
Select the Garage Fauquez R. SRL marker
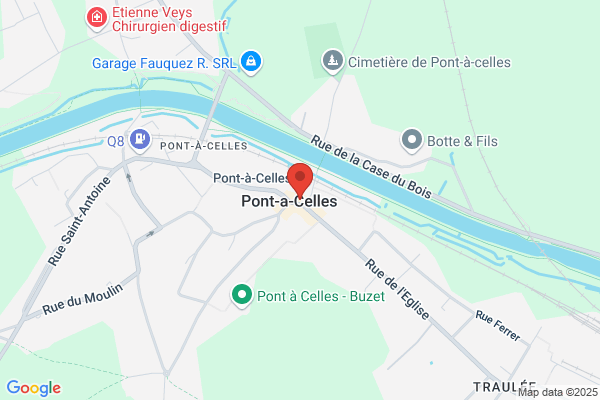pyautogui.click(x=251, y=63)
